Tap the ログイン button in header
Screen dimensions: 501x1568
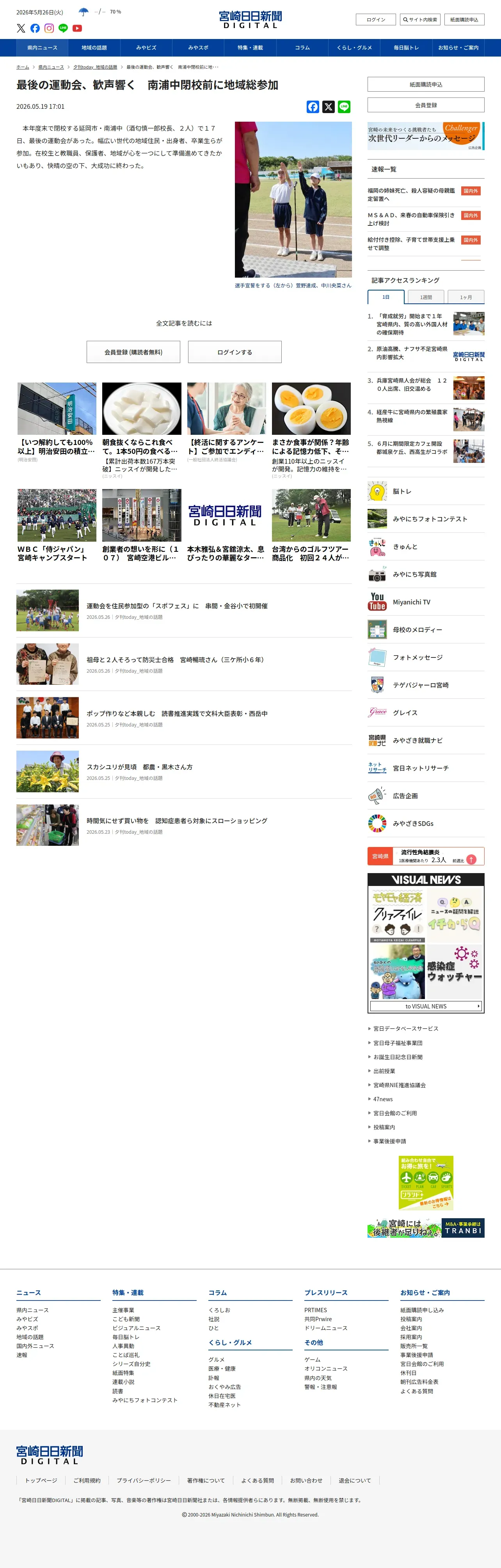coord(376,19)
